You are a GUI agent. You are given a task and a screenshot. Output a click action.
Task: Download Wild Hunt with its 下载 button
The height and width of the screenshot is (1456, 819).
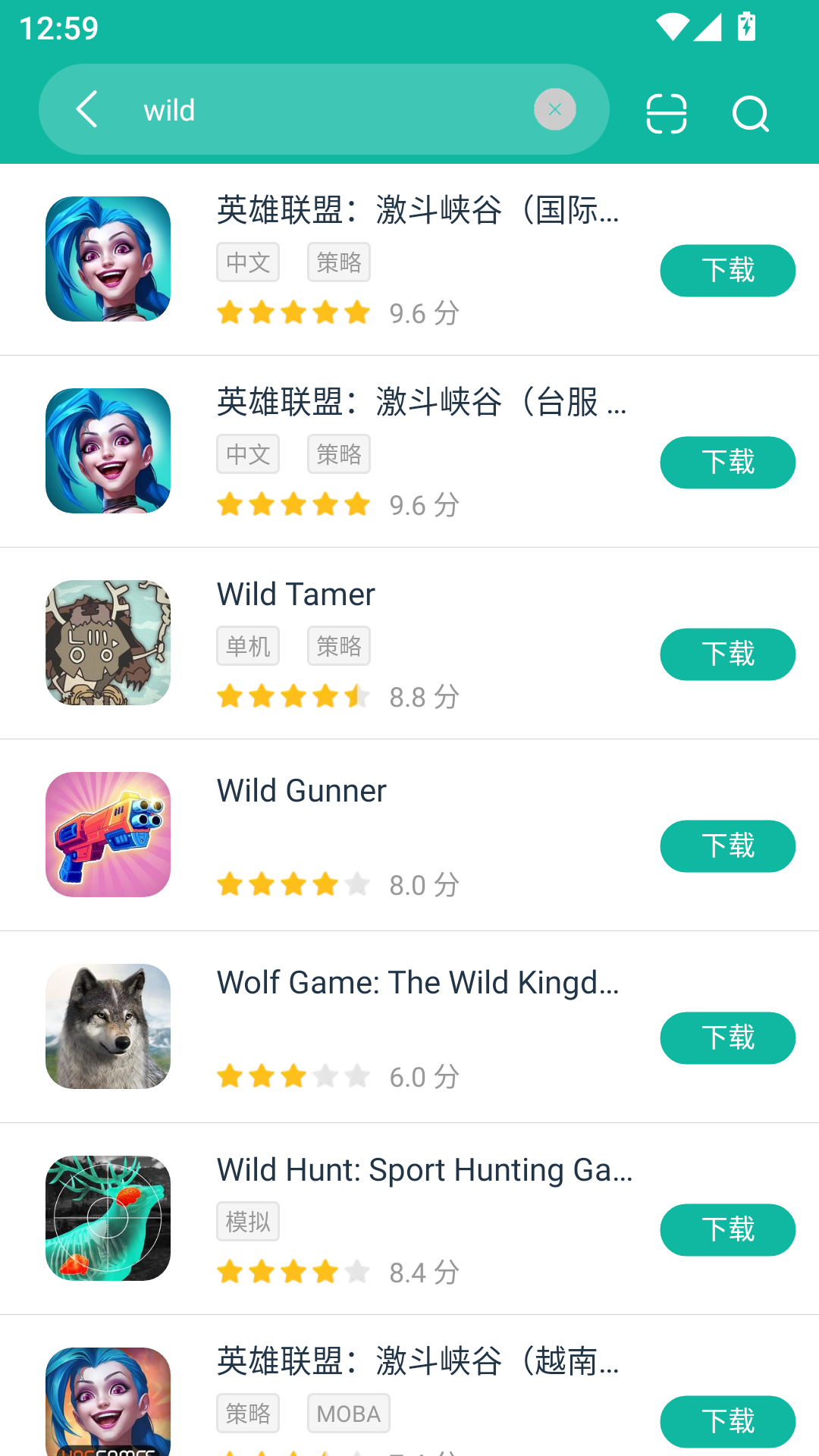point(726,1230)
